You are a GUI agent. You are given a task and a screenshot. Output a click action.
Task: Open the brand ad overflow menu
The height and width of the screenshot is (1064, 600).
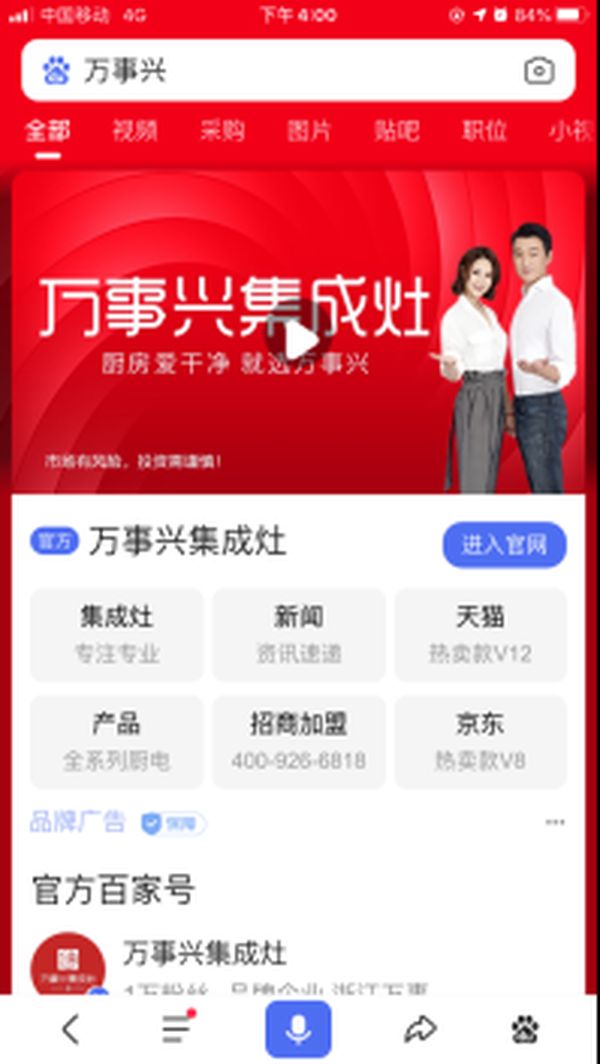(555, 823)
